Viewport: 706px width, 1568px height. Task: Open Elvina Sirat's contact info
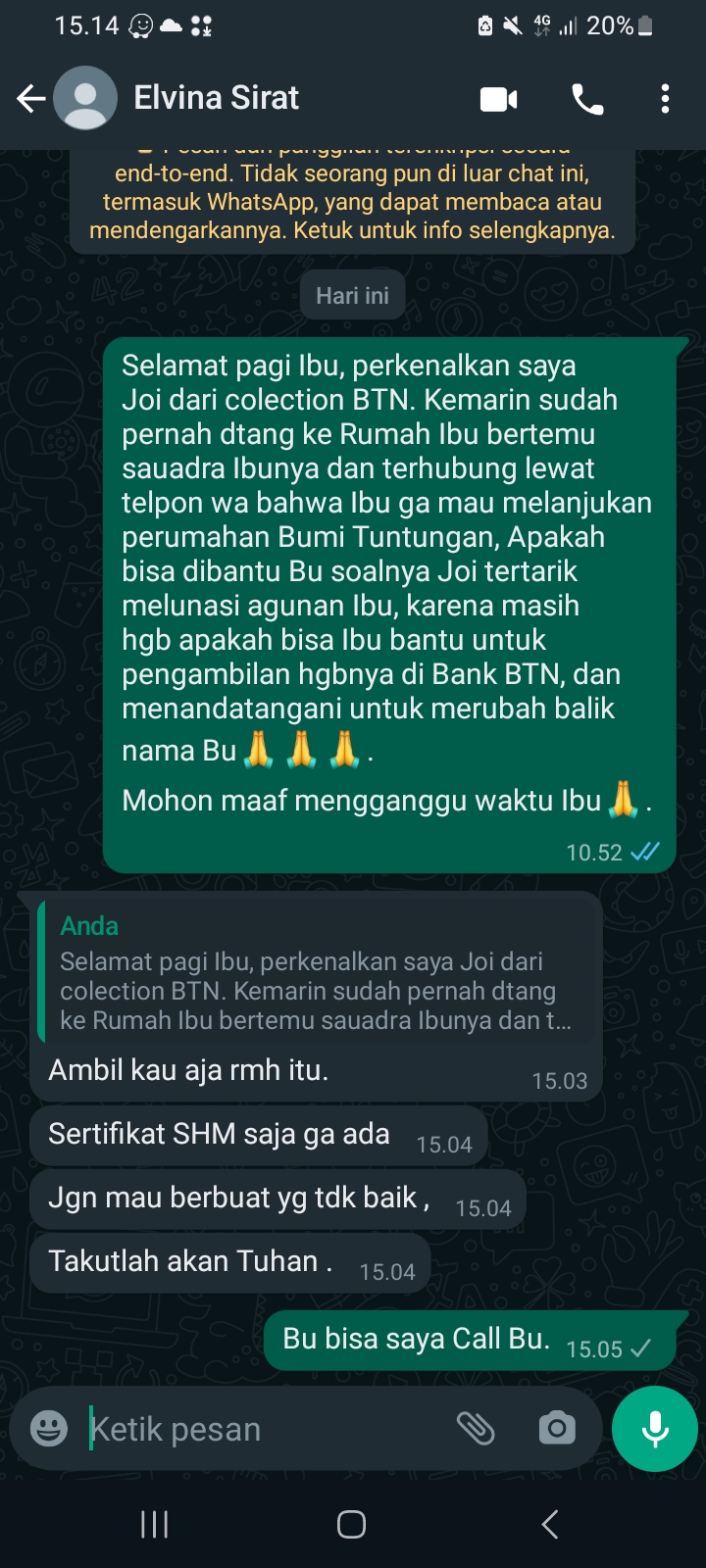point(216,98)
